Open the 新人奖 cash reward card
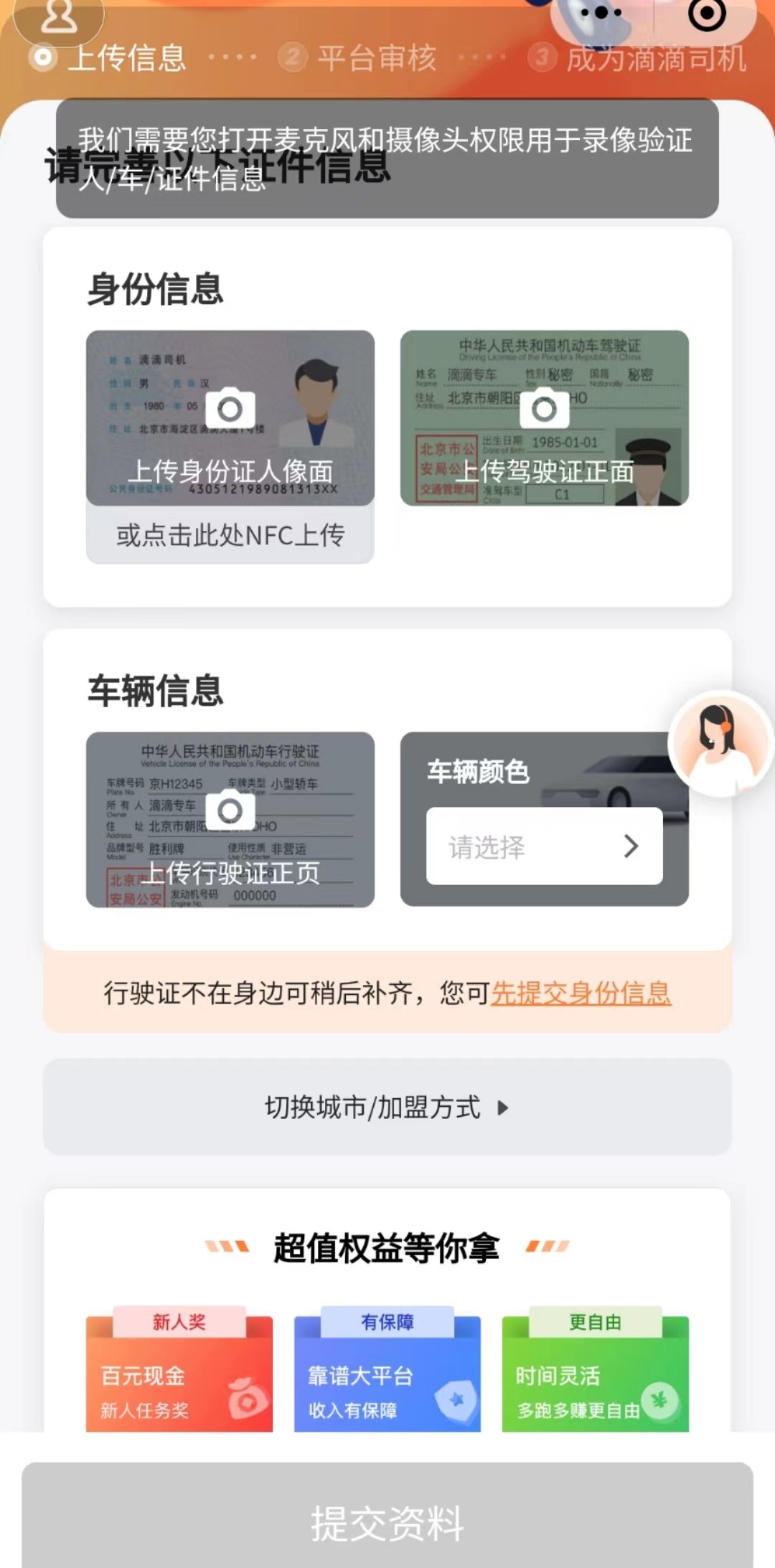Image resolution: width=775 pixels, height=1568 pixels. tap(179, 1371)
